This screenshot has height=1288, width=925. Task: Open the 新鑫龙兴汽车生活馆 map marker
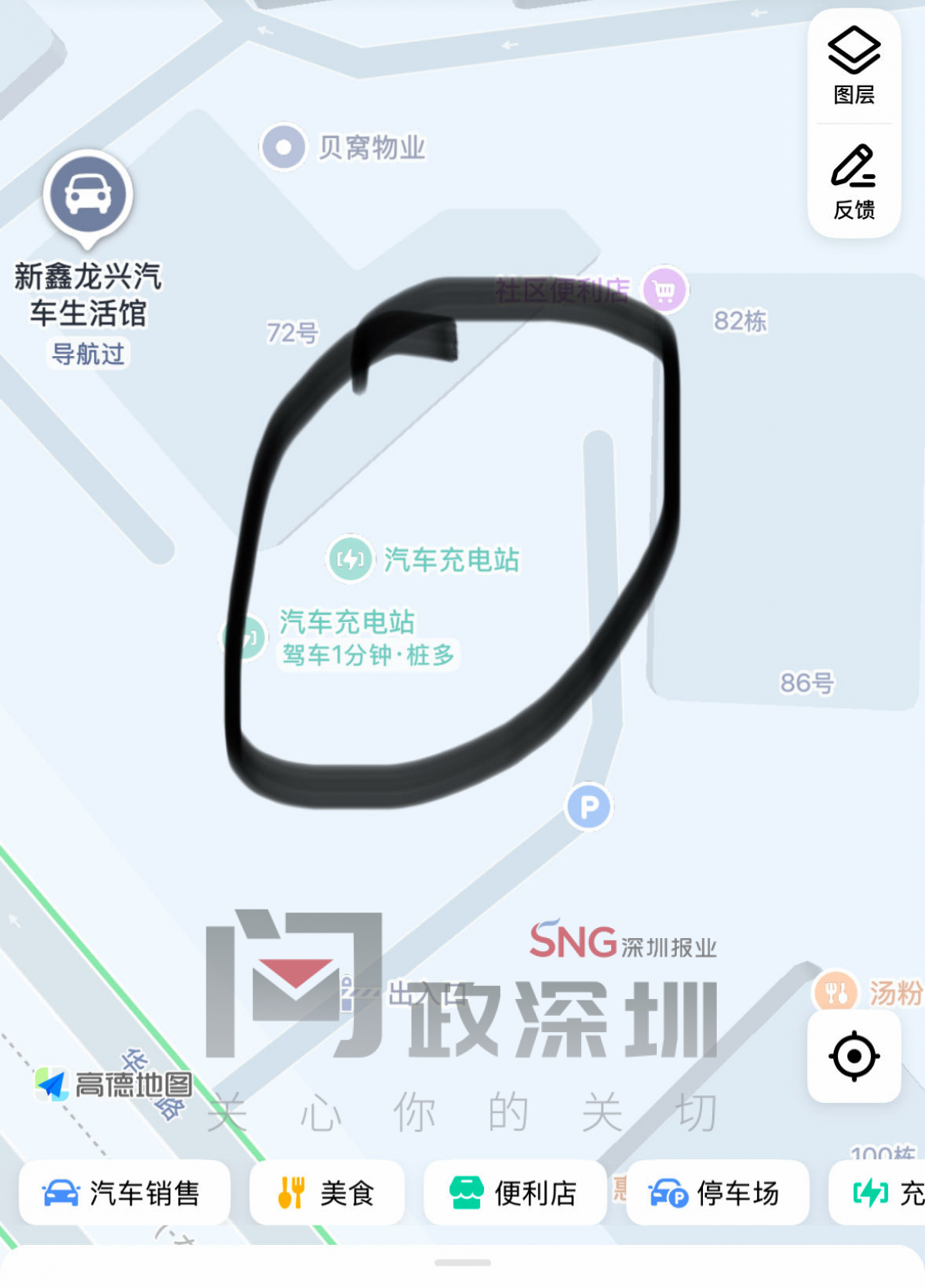[88, 196]
